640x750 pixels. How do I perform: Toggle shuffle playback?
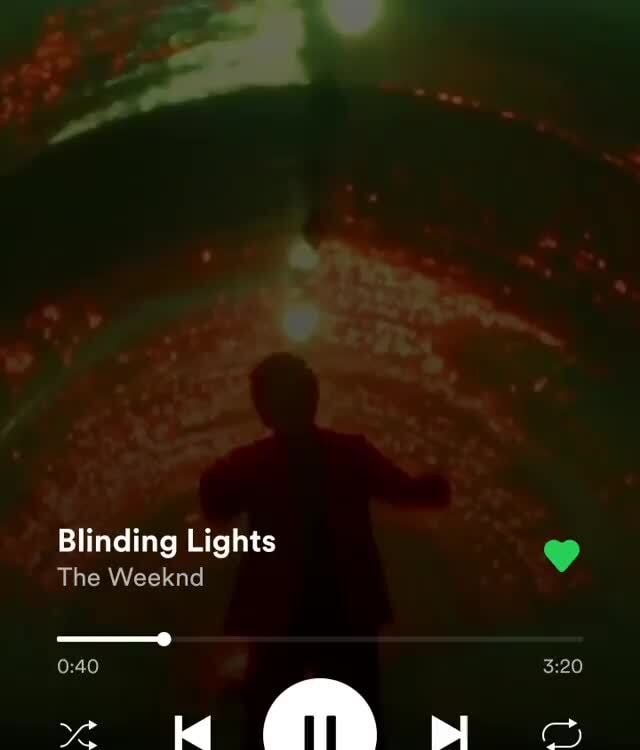click(x=78, y=735)
